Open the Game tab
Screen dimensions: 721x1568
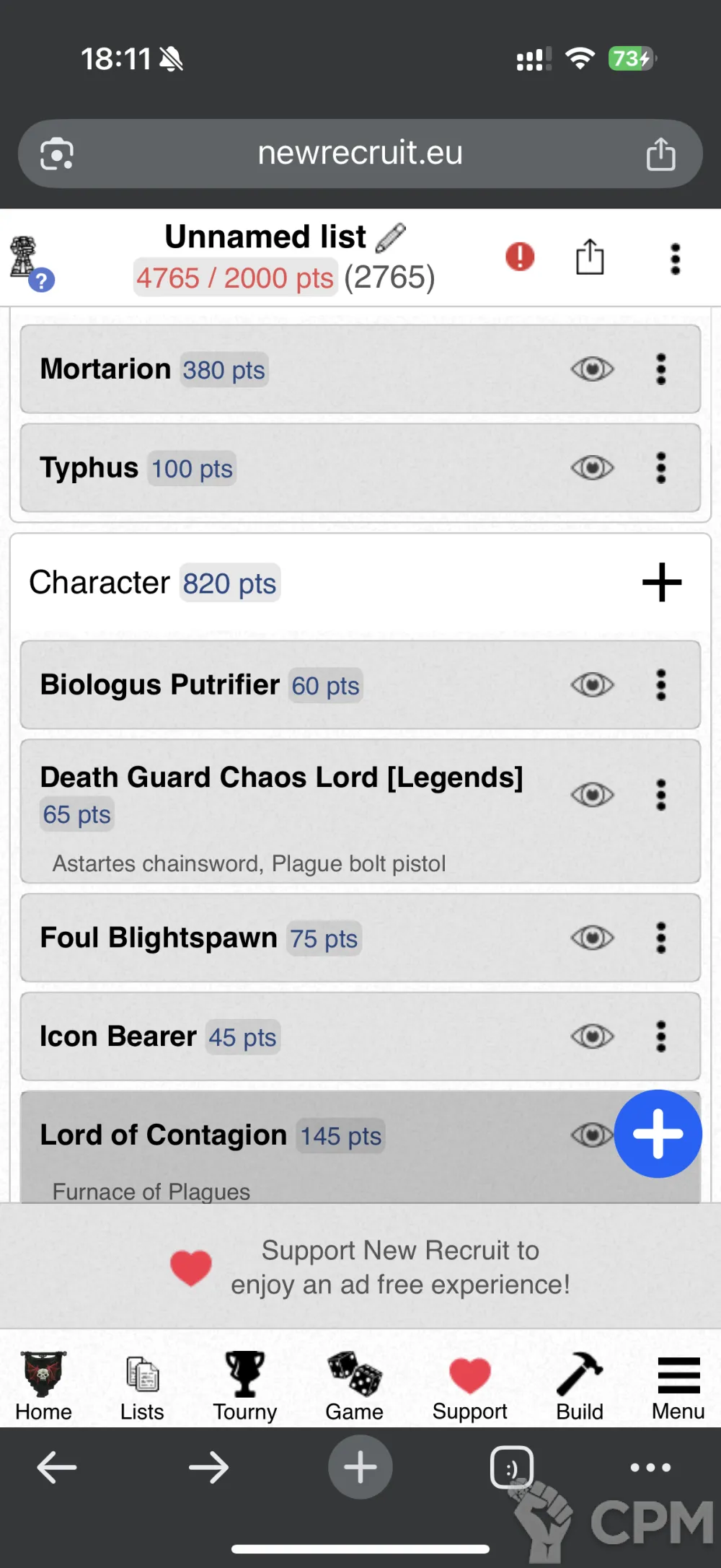click(x=354, y=1386)
